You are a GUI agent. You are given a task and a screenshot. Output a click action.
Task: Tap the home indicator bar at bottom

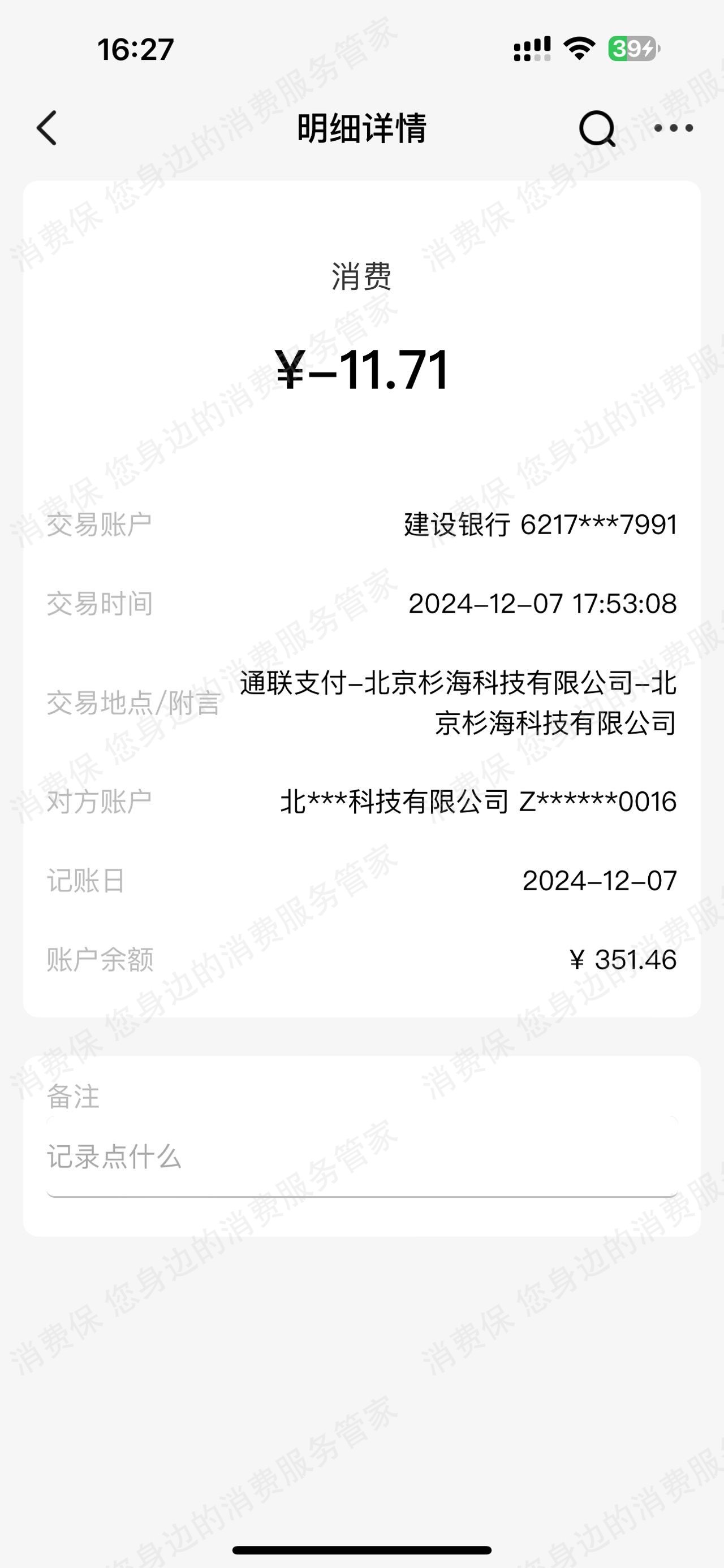tap(361, 1549)
